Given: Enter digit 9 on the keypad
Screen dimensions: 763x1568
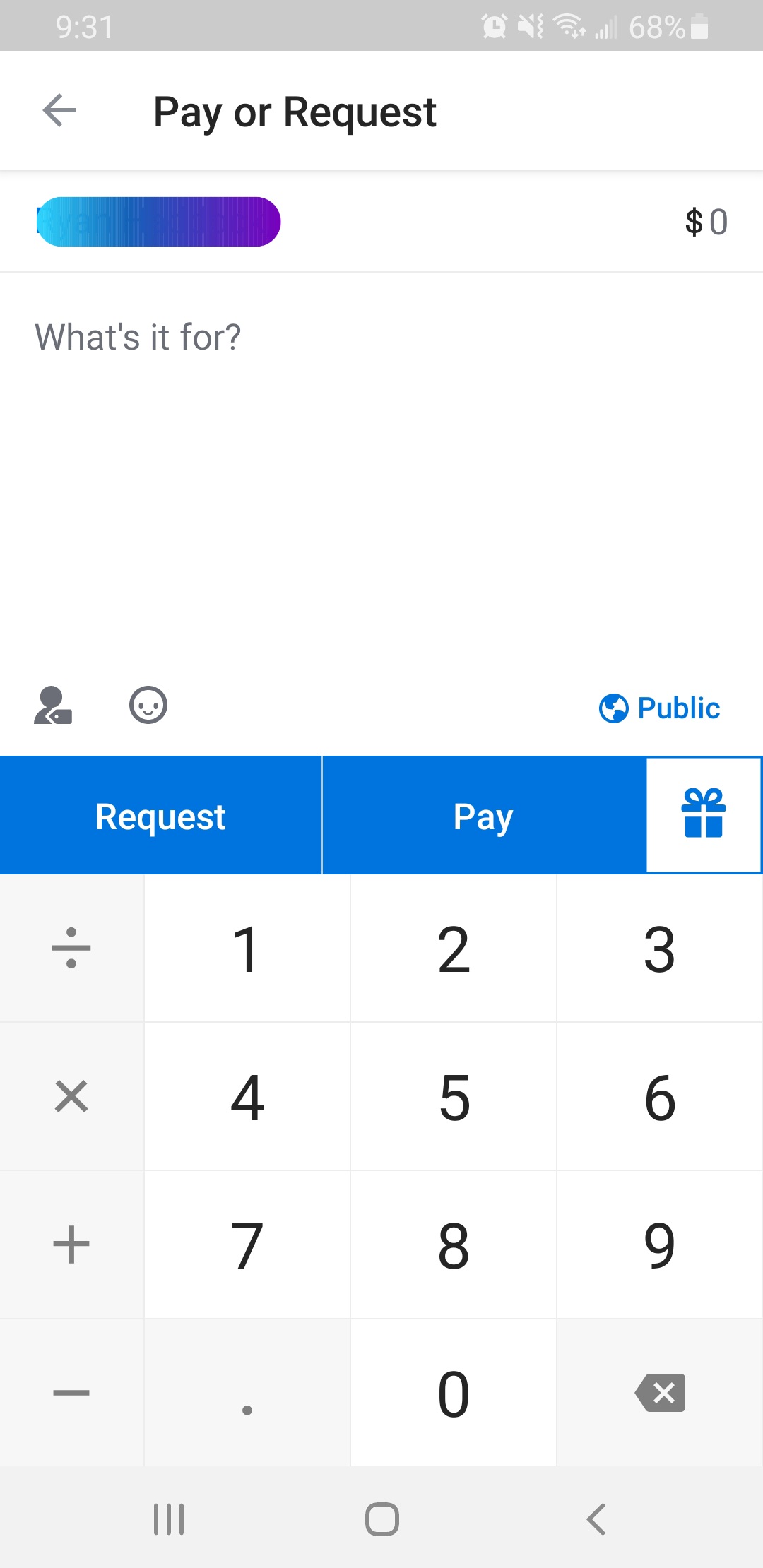Looking at the screenshot, I should pyautogui.click(x=660, y=1245).
